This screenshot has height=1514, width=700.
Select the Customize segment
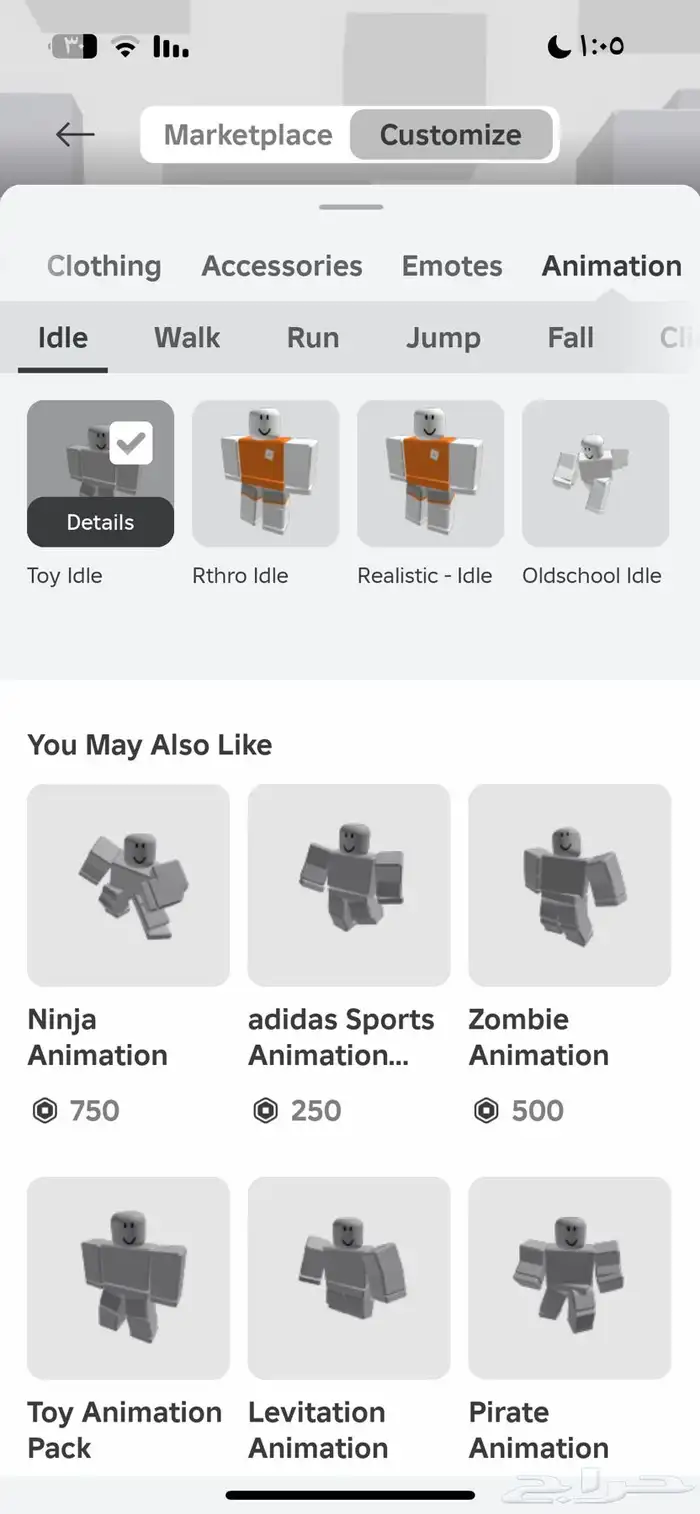[450, 135]
